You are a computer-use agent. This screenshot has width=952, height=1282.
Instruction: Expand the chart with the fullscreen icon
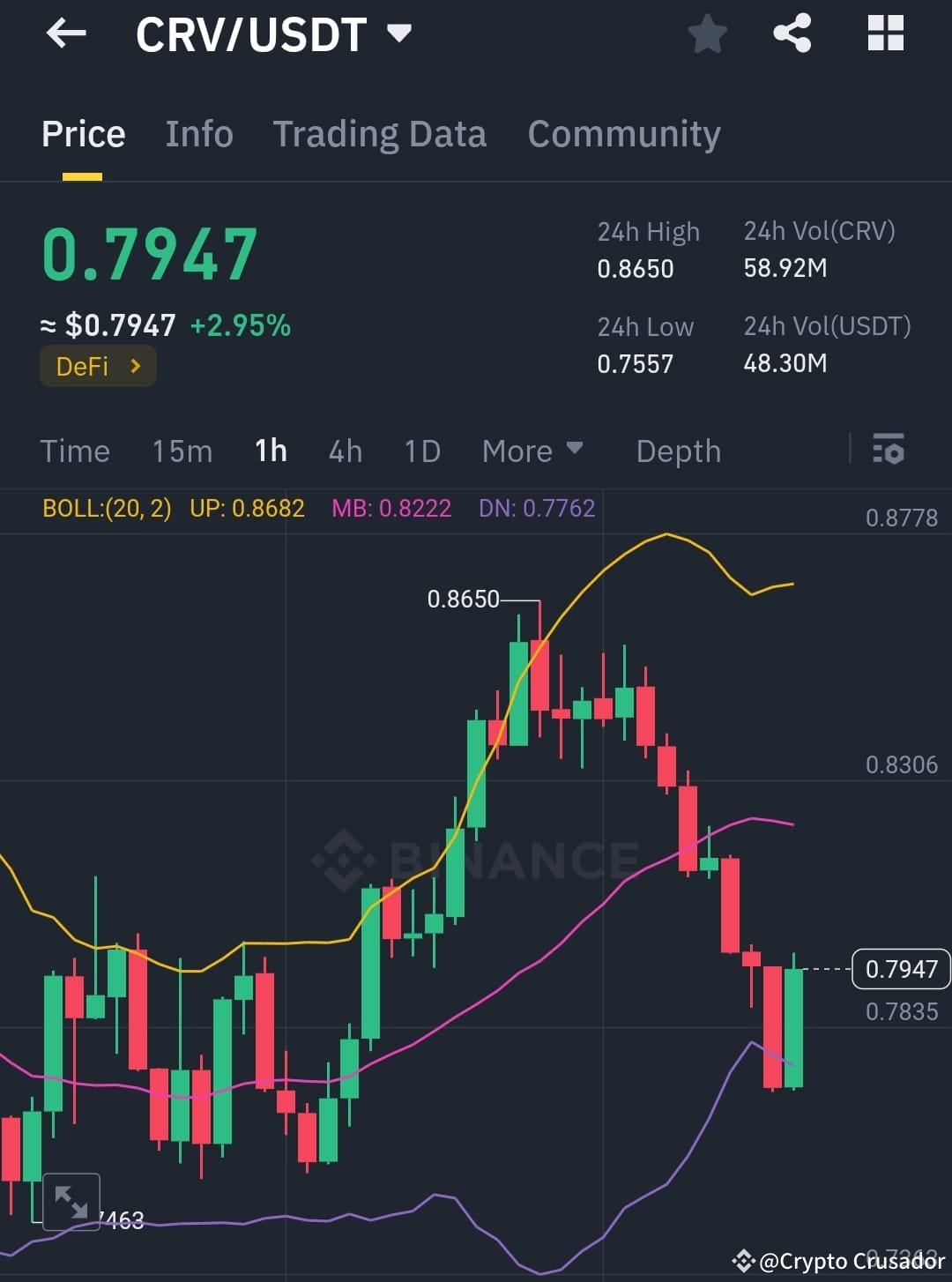point(72,1200)
